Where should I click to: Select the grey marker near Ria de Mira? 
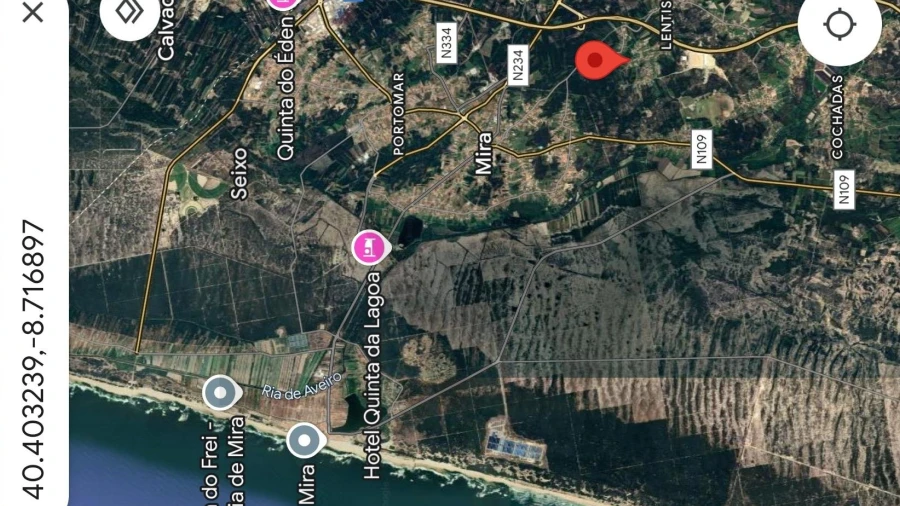[220, 393]
